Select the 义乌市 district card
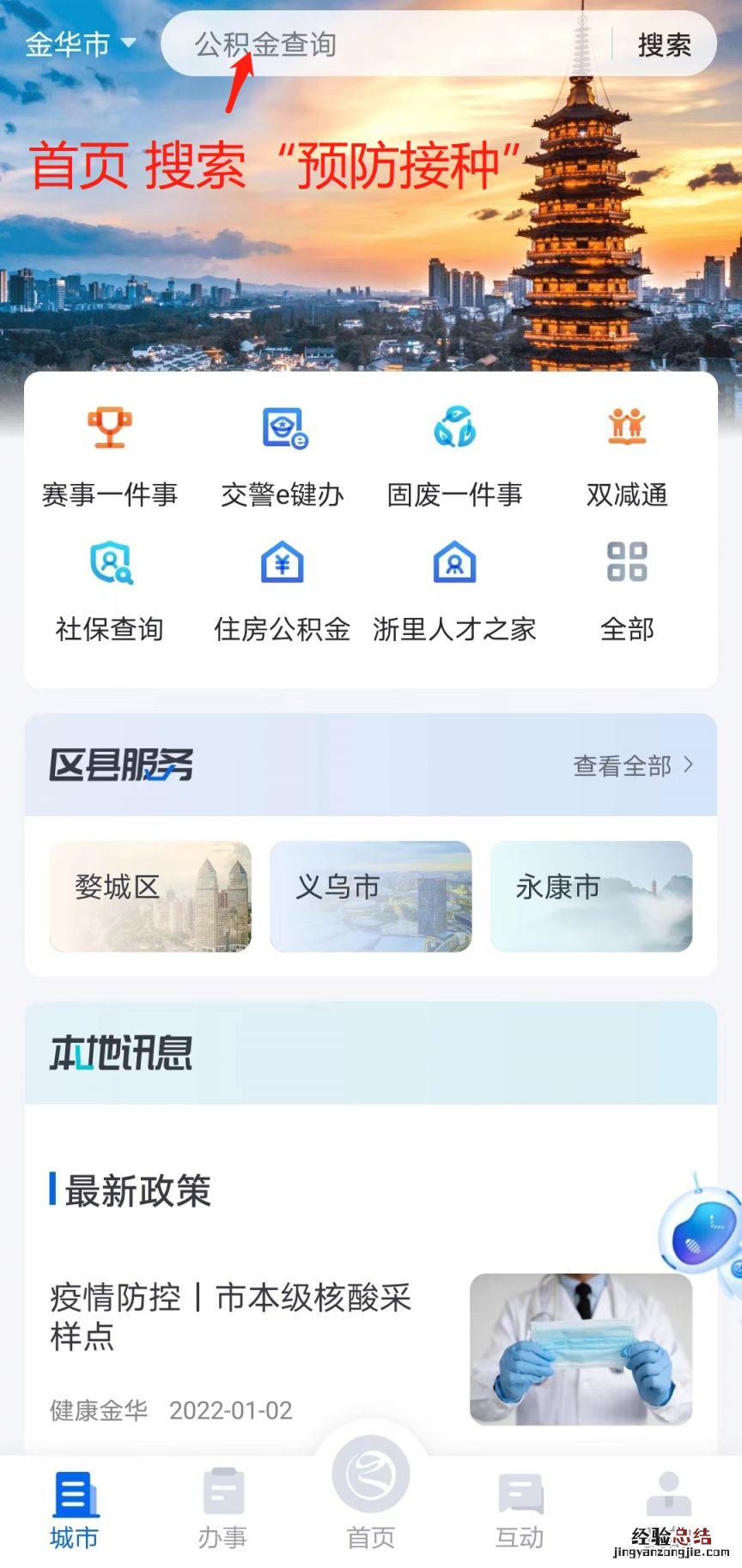This screenshot has height=1568, width=742. 371,896
